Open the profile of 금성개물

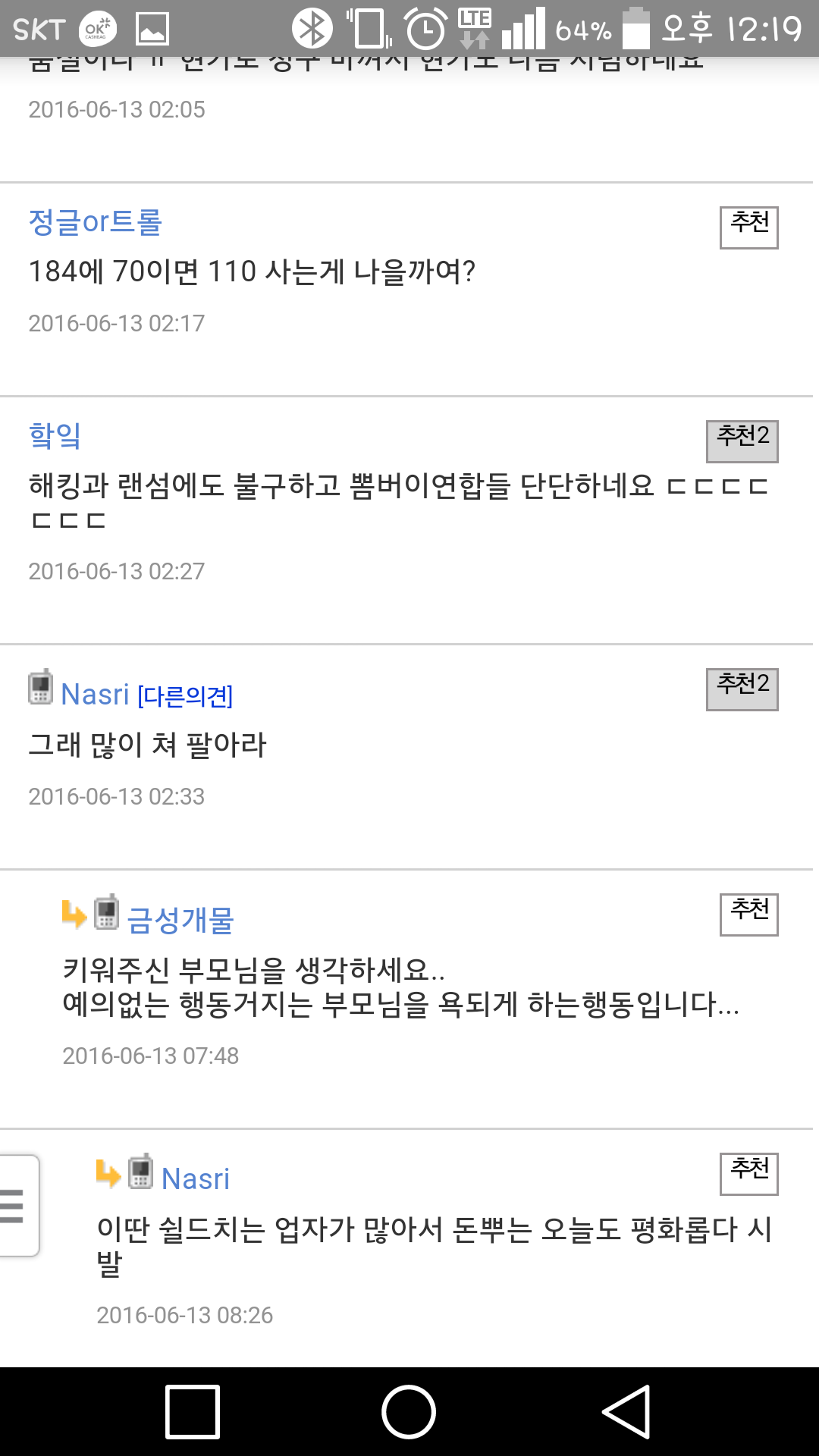click(180, 920)
